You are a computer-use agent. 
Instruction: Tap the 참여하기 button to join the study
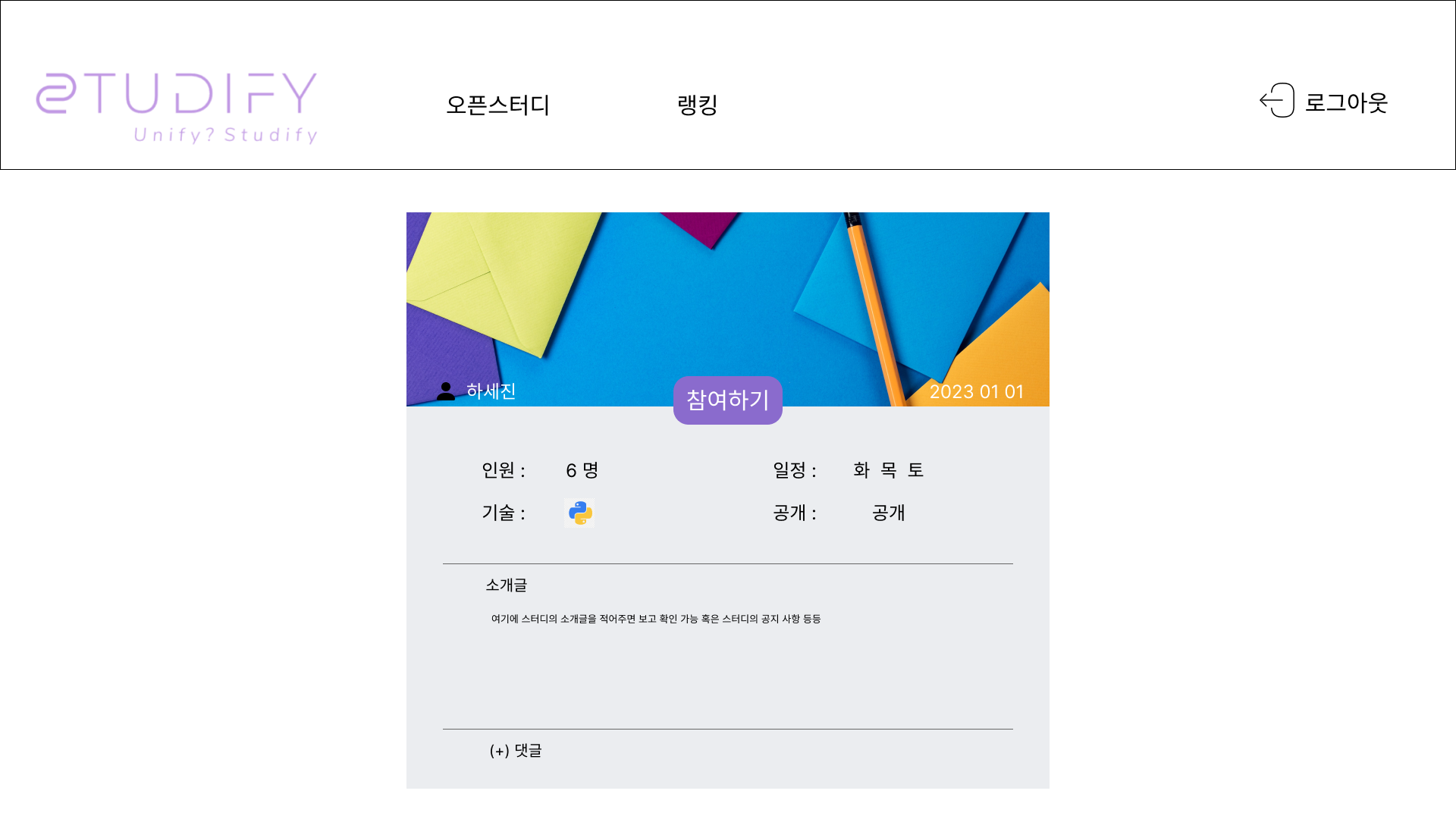coord(727,400)
